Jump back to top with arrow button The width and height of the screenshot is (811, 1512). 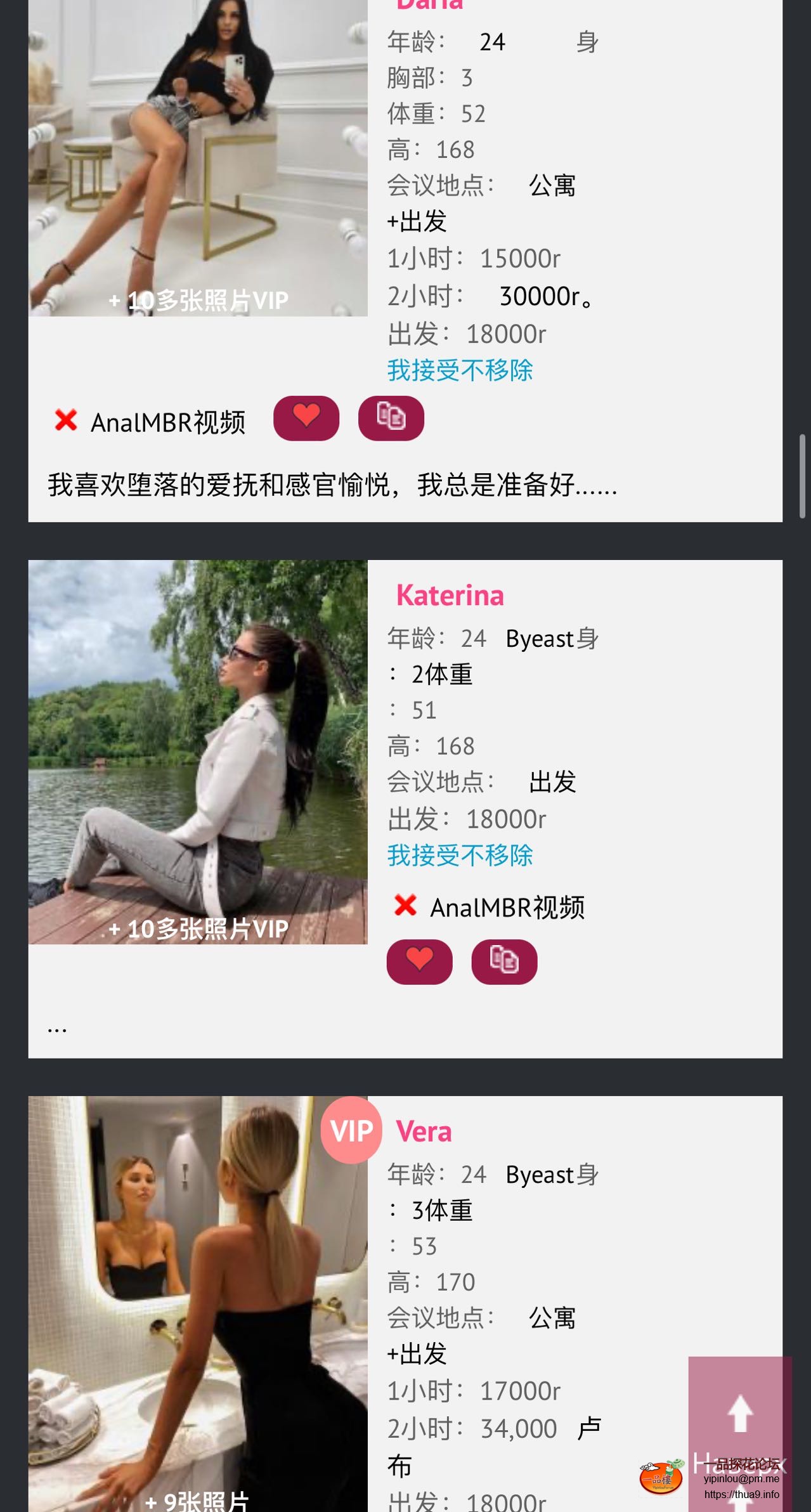[739, 1413]
